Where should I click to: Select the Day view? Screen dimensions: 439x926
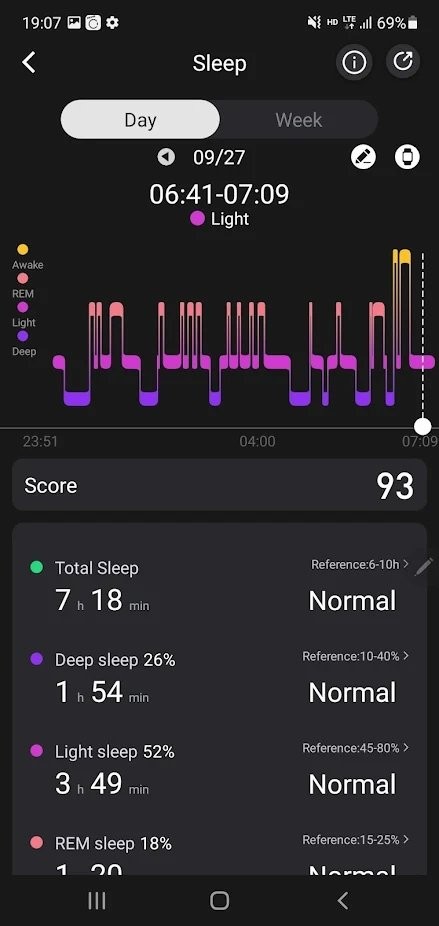pyautogui.click(x=140, y=119)
